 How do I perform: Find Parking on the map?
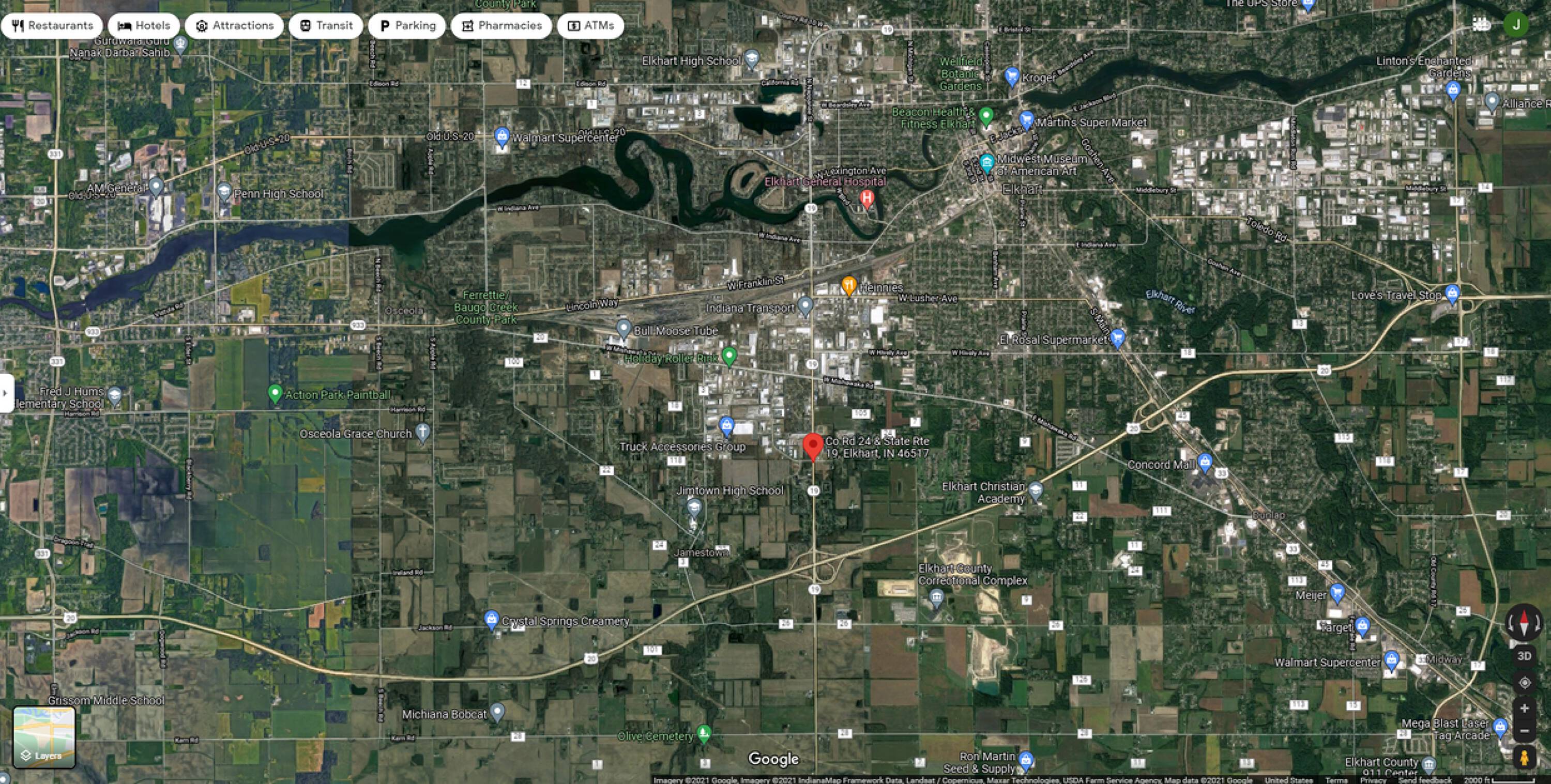point(407,26)
